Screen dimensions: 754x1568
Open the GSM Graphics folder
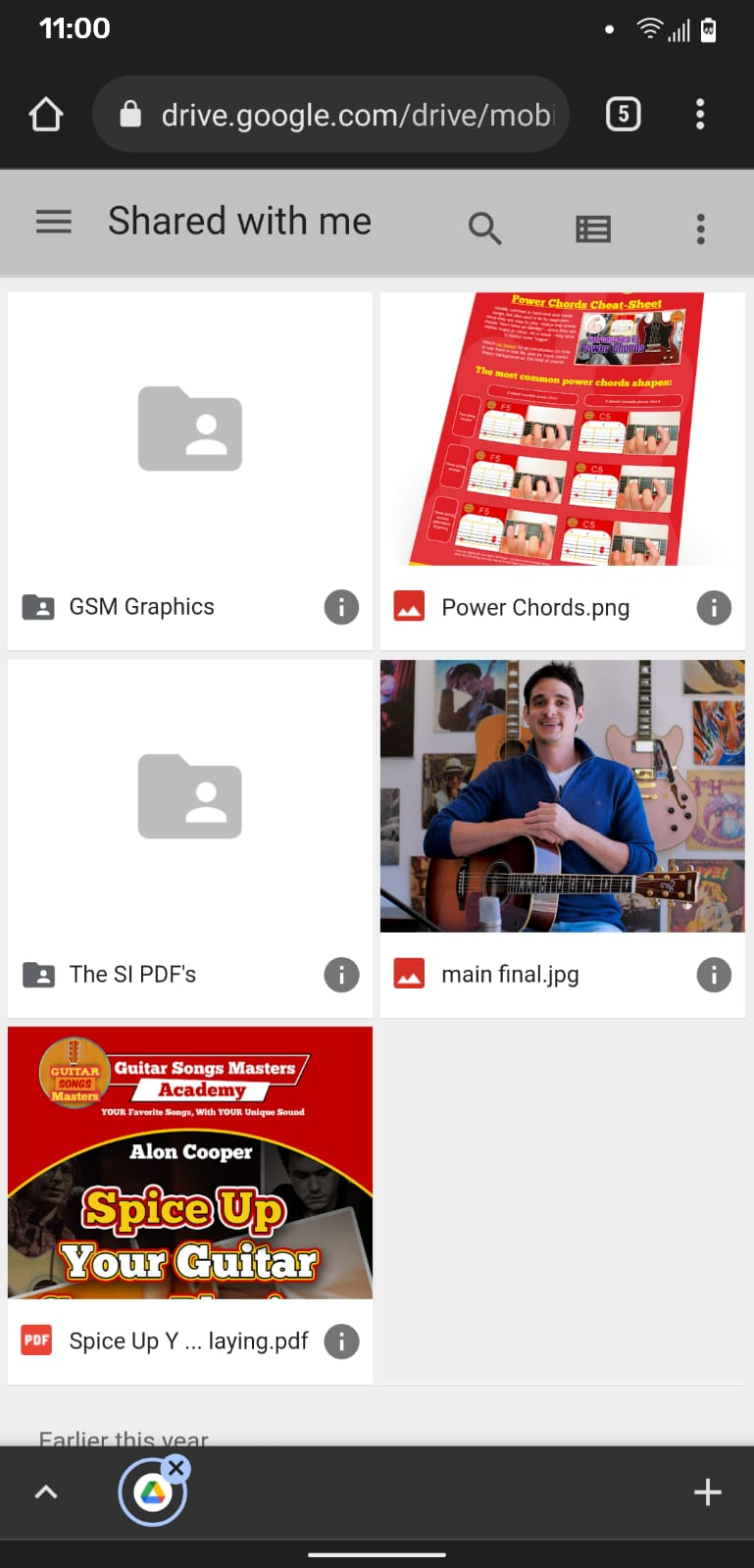190,471
